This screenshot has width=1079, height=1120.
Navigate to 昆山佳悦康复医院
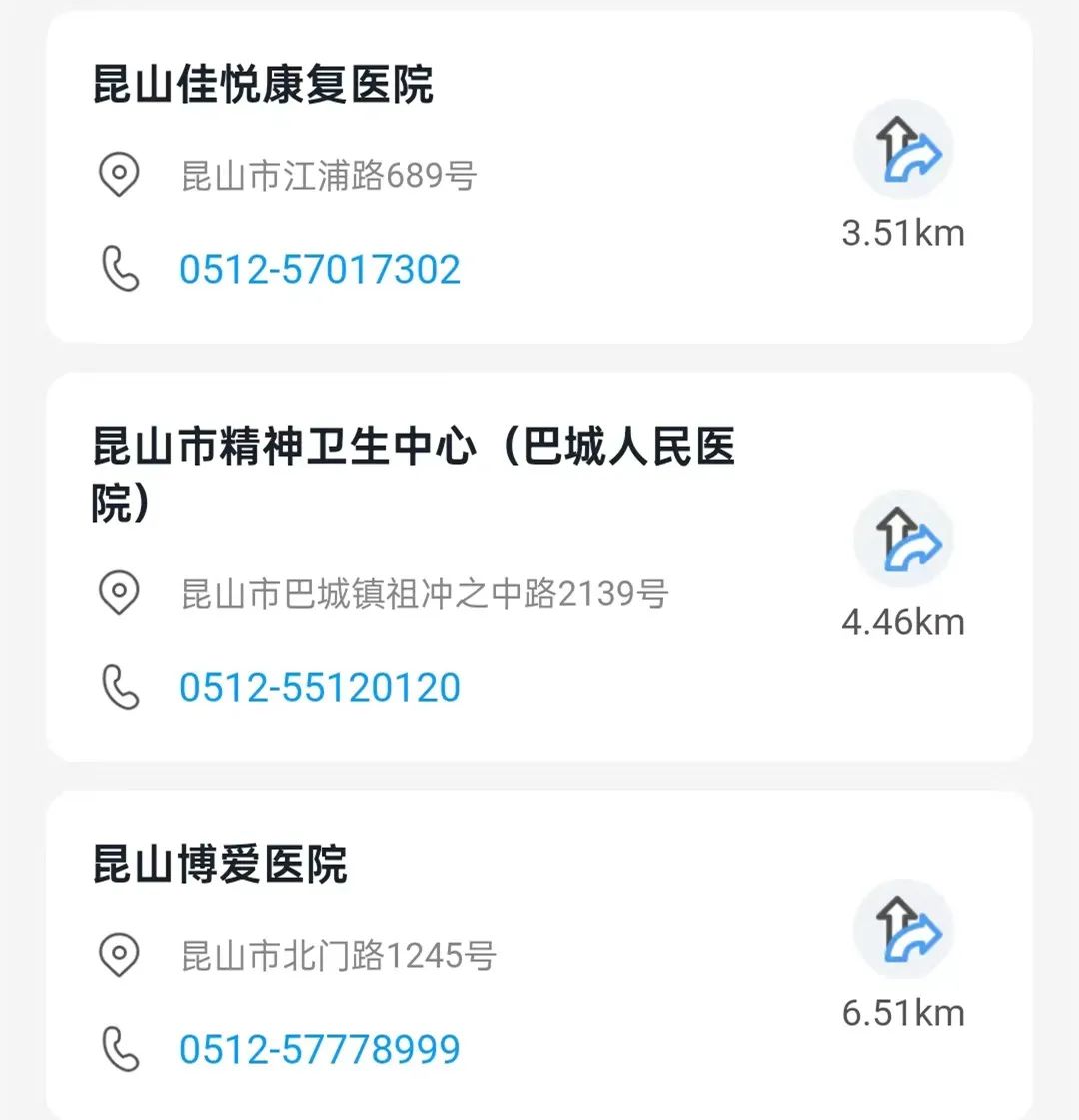pyautogui.click(x=903, y=152)
